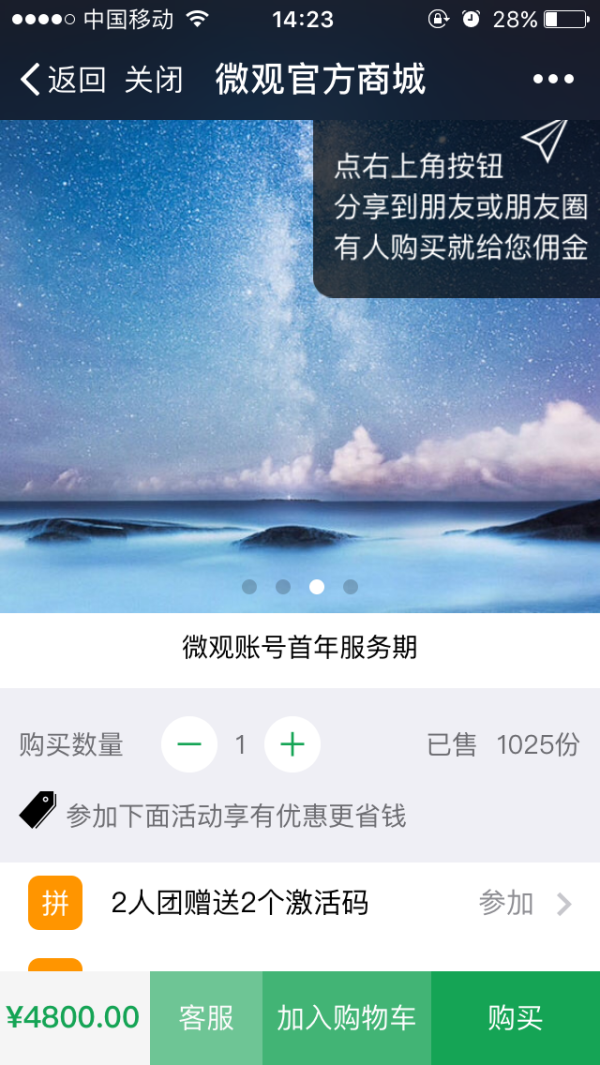Screen dimensions: 600x1065
Task: Tap 购买 to buy now
Action: [x=515, y=1018]
